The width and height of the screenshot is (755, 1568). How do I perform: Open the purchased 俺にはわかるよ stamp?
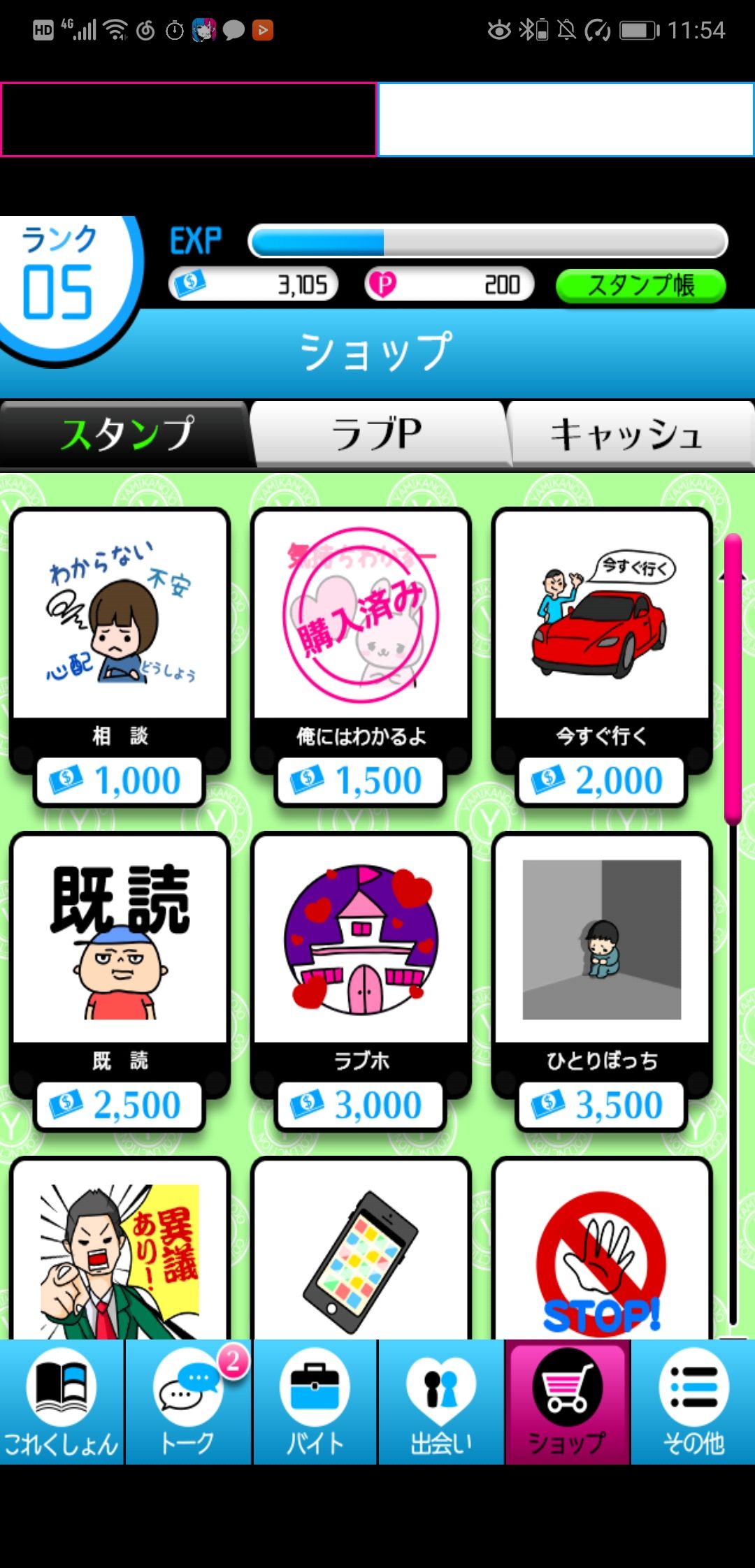pos(361,657)
